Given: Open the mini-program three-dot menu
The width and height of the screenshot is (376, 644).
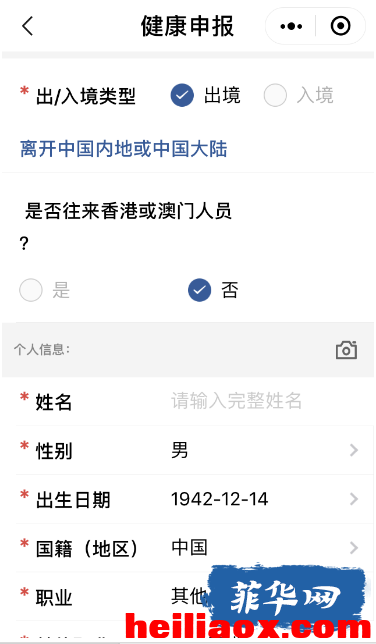Looking at the screenshot, I should click(291, 26).
